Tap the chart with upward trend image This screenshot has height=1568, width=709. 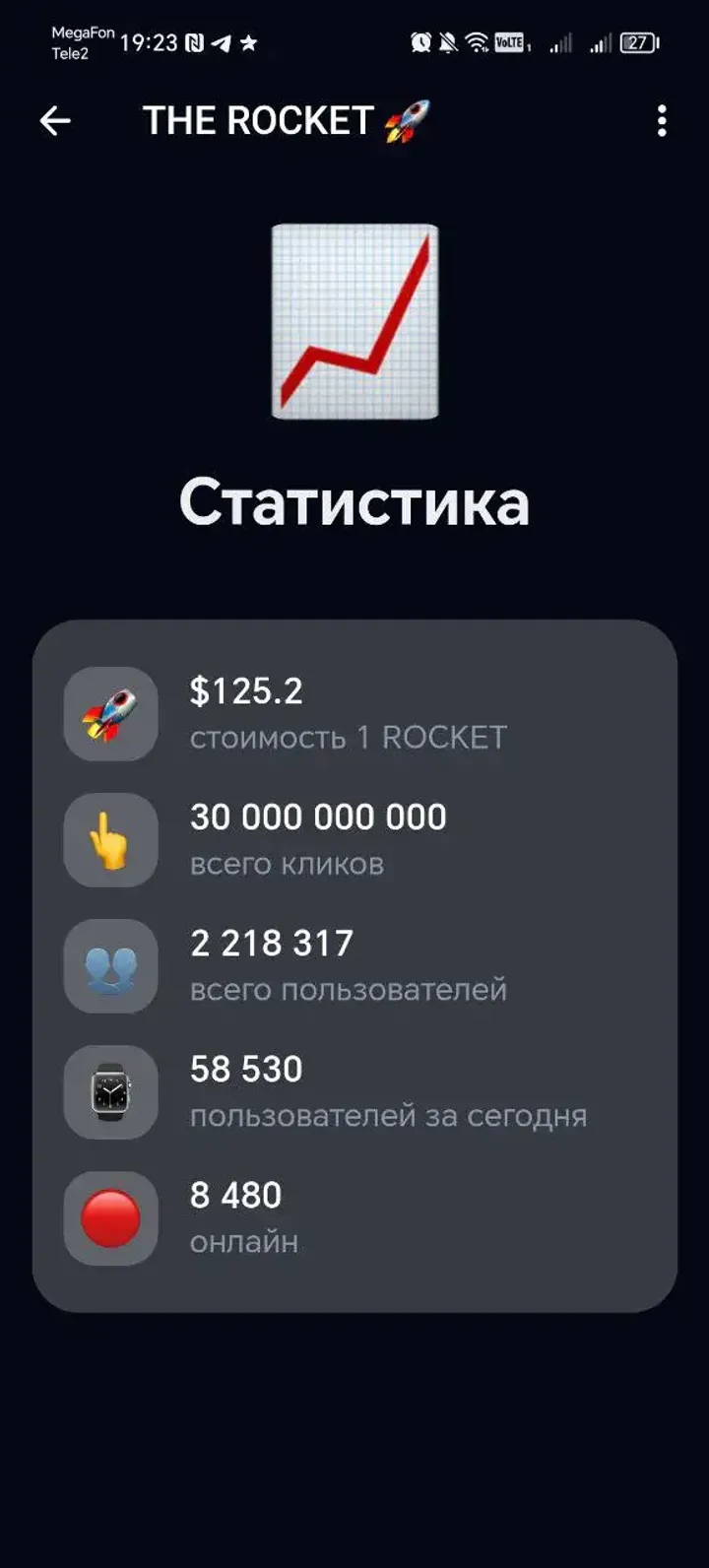[x=354, y=317]
